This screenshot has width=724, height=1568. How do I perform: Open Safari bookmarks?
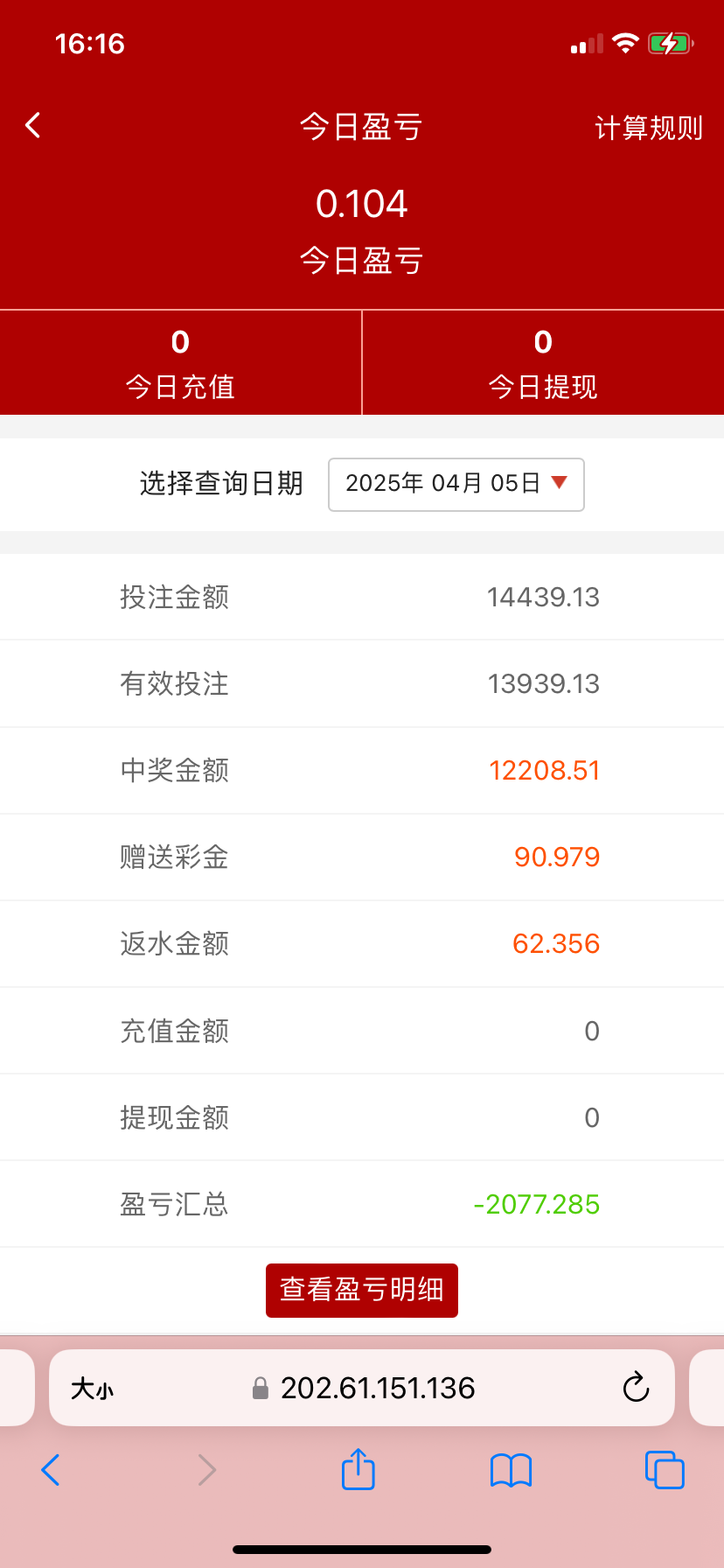512,1470
